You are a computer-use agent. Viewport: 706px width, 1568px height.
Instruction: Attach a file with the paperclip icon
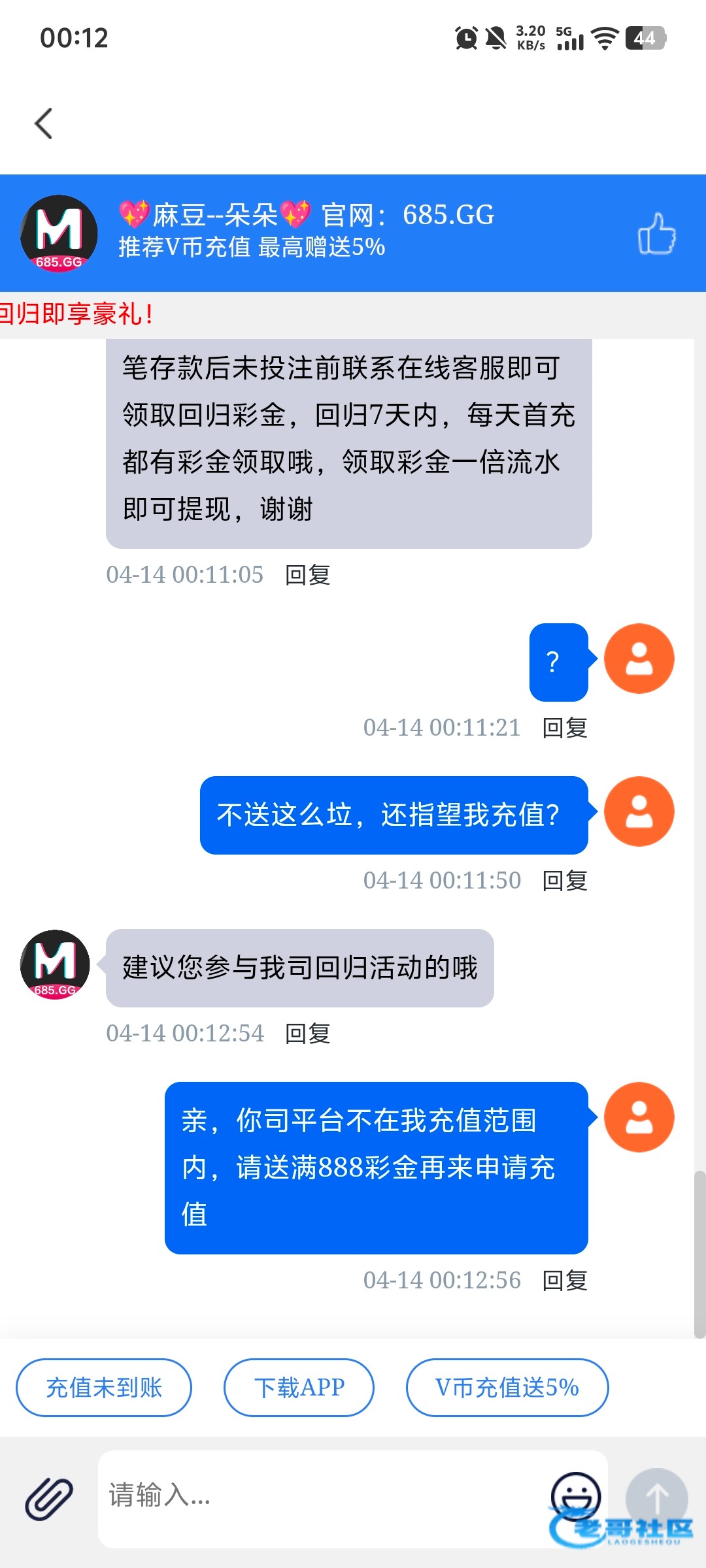(48, 1498)
